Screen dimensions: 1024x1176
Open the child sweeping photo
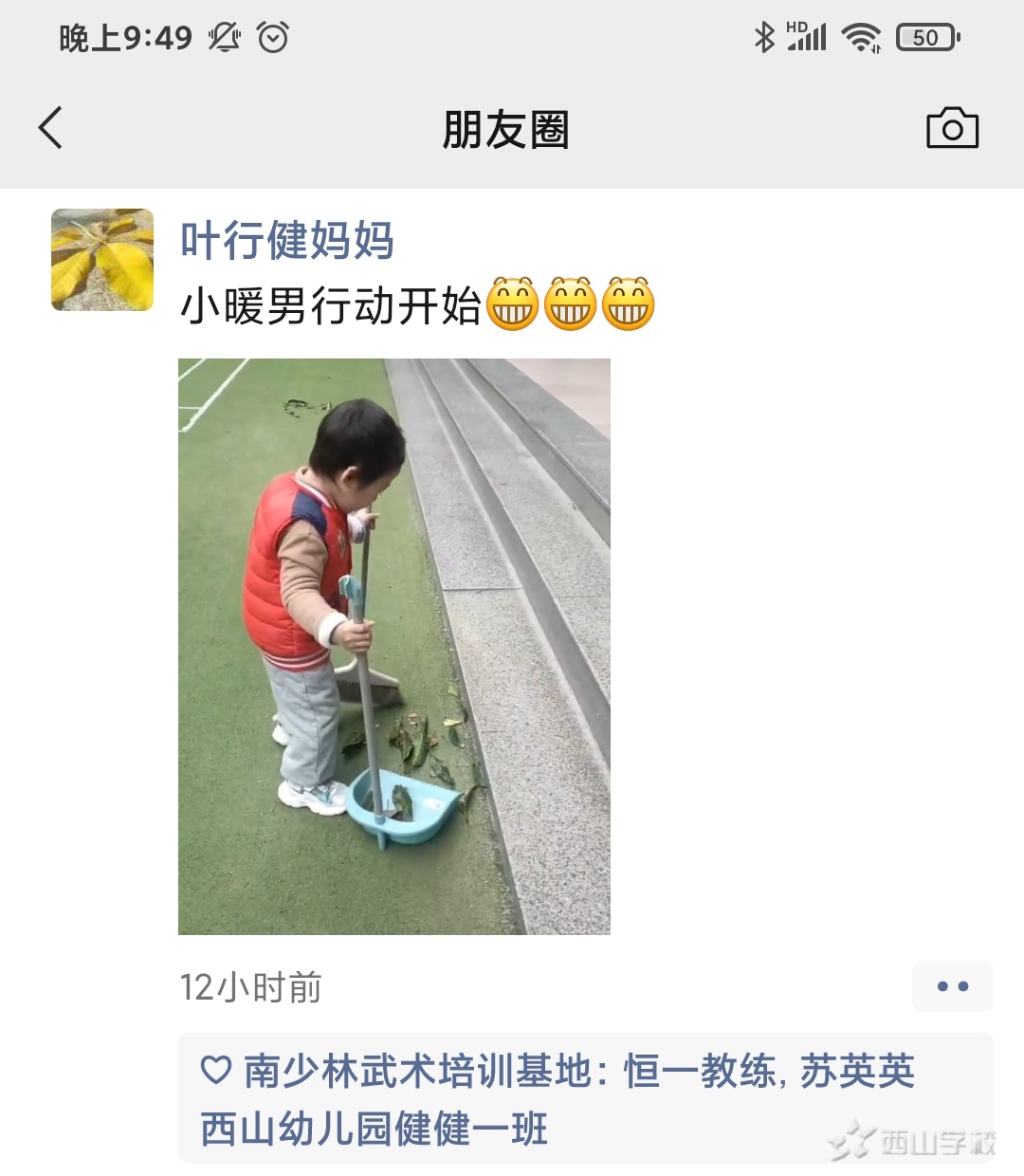[x=394, y=646]
